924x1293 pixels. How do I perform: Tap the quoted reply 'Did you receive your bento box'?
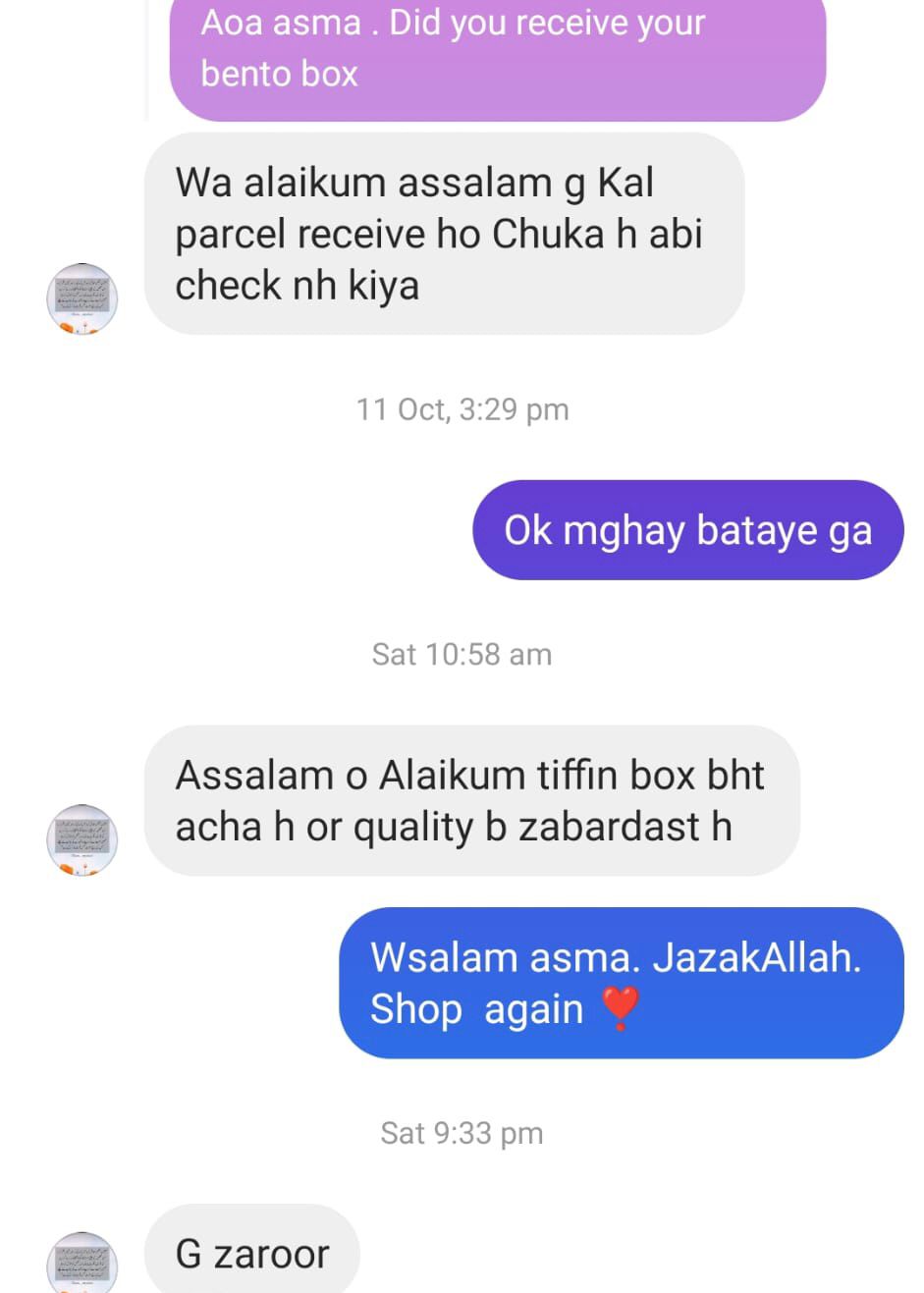click(x=497, y=49)
